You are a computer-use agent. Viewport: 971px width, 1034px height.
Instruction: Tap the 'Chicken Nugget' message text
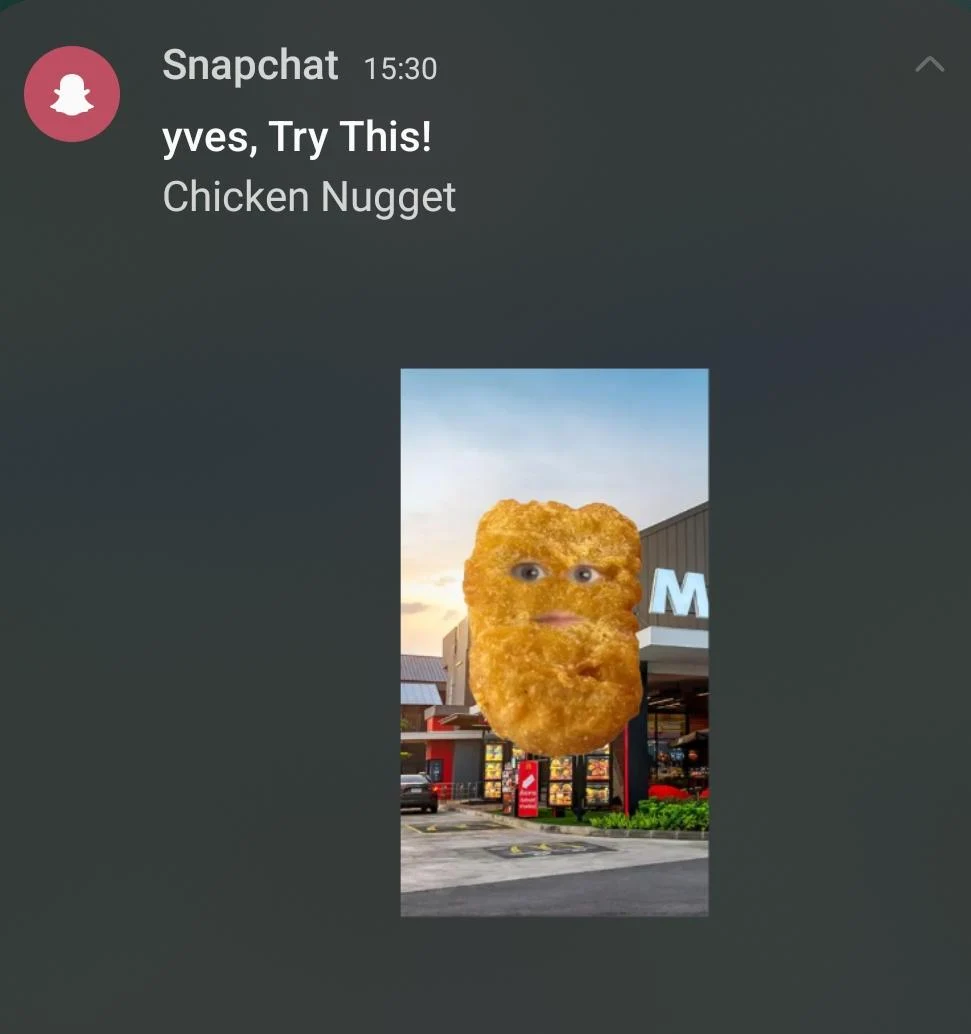click(x=308, y=197)
